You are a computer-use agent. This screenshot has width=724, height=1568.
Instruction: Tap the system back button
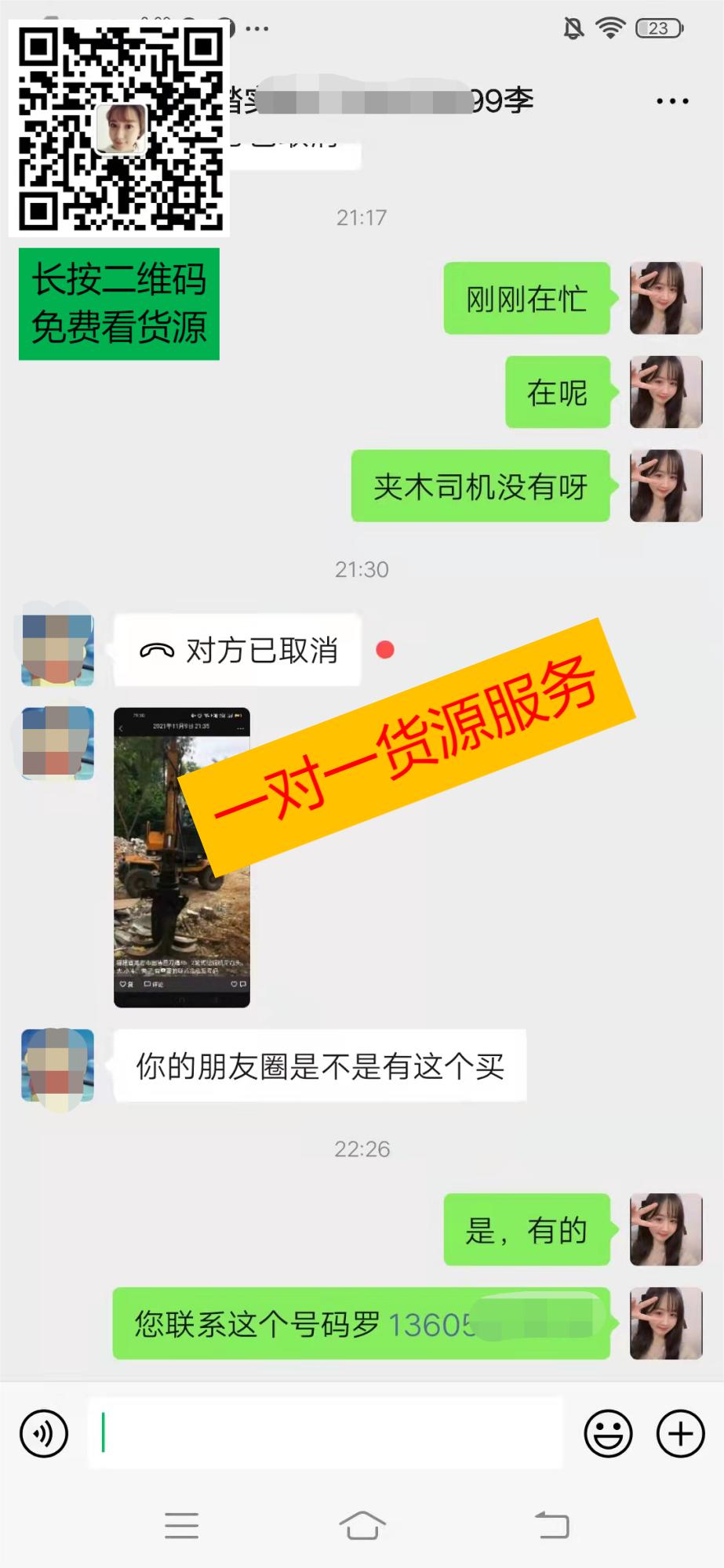click(x=551, y=1526)
